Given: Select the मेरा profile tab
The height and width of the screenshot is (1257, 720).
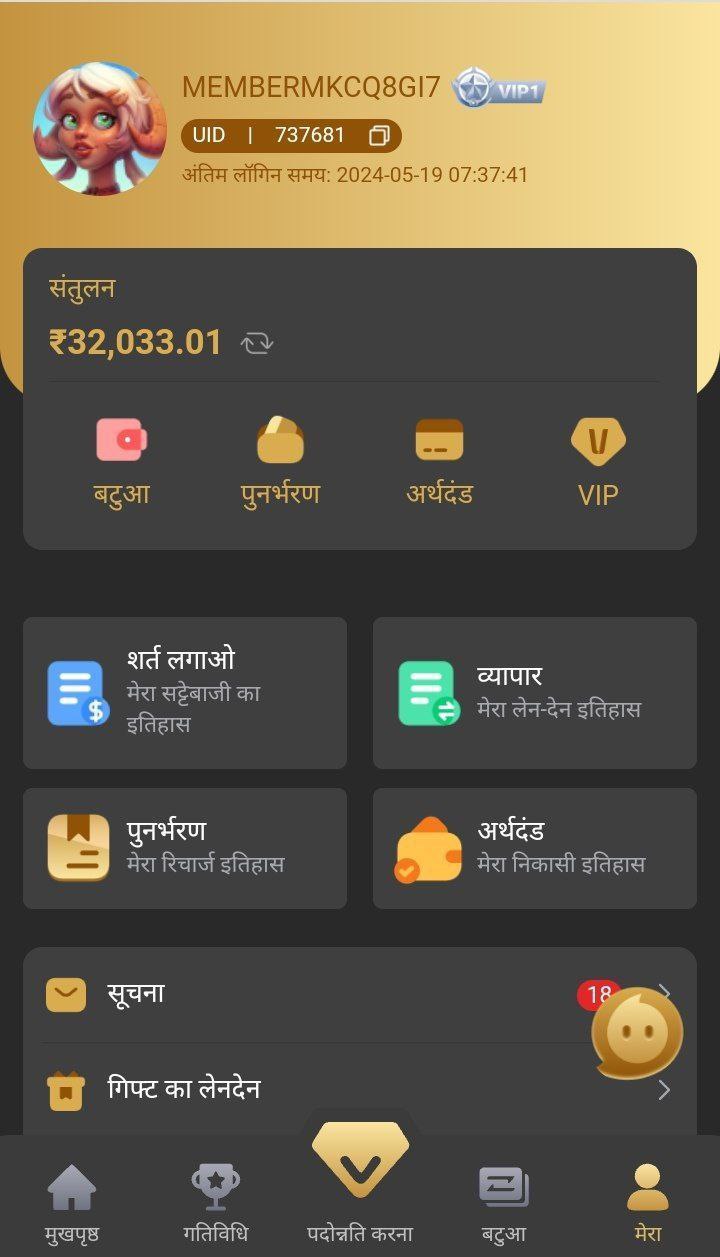Looking at the screenshot, I should point(647,1204).
